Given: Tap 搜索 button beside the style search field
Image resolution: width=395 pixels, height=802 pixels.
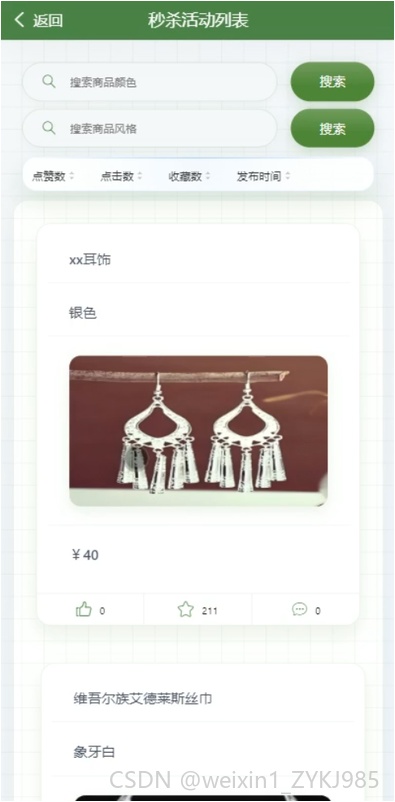Looking at the screenshot, I should 333,128.
